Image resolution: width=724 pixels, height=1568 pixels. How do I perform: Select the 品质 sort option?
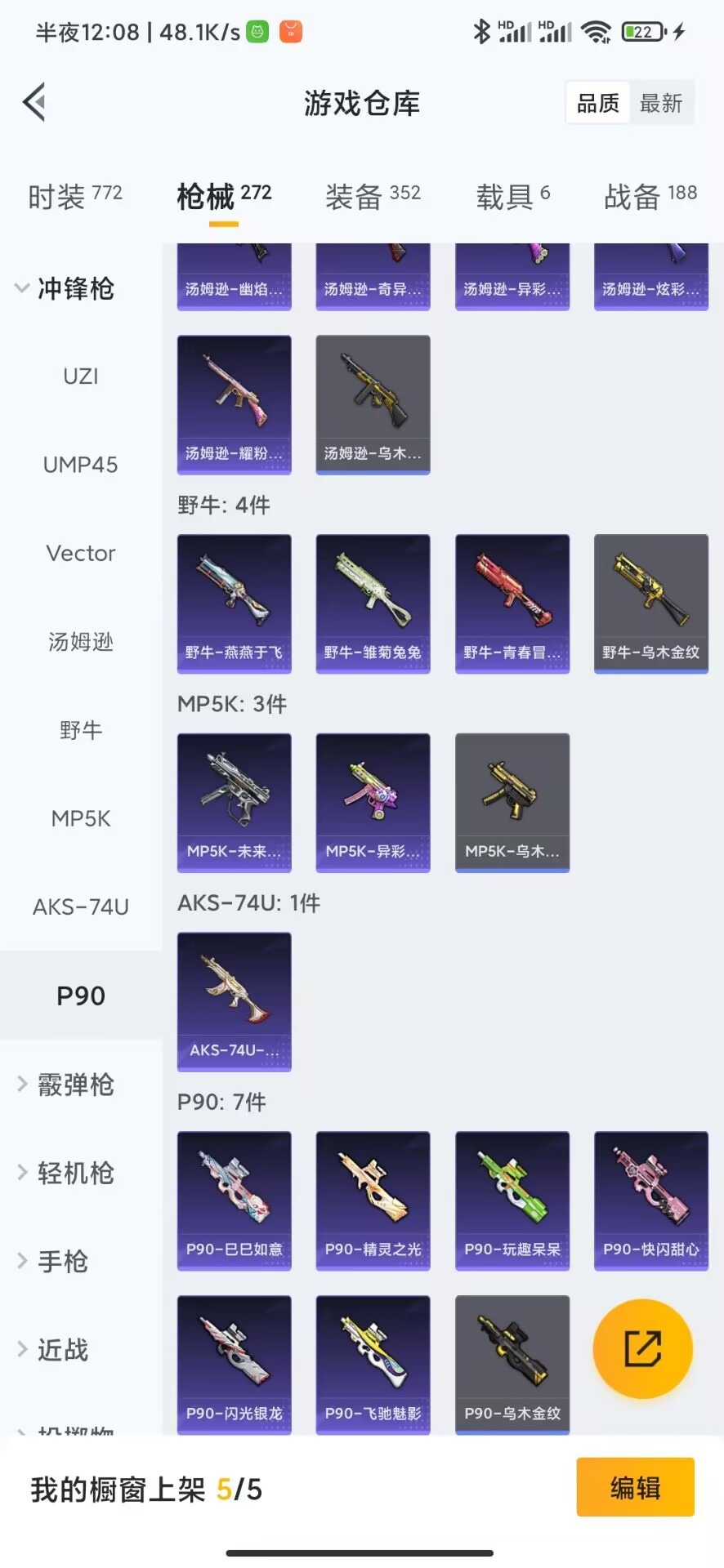[x=598, y=104]
